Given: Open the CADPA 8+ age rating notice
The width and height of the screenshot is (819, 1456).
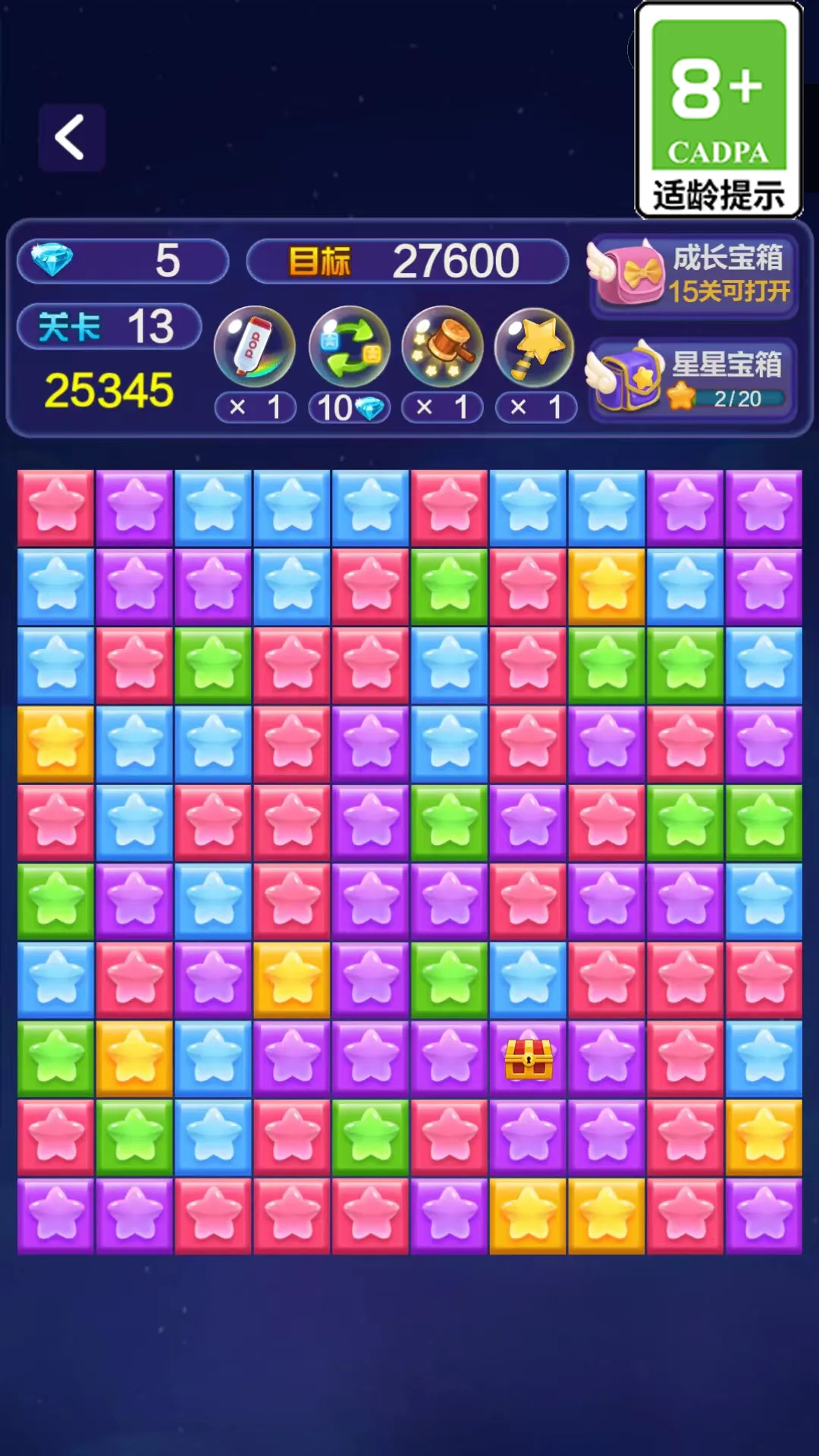Looking at the screenshot, I should (x=718, y=111).
